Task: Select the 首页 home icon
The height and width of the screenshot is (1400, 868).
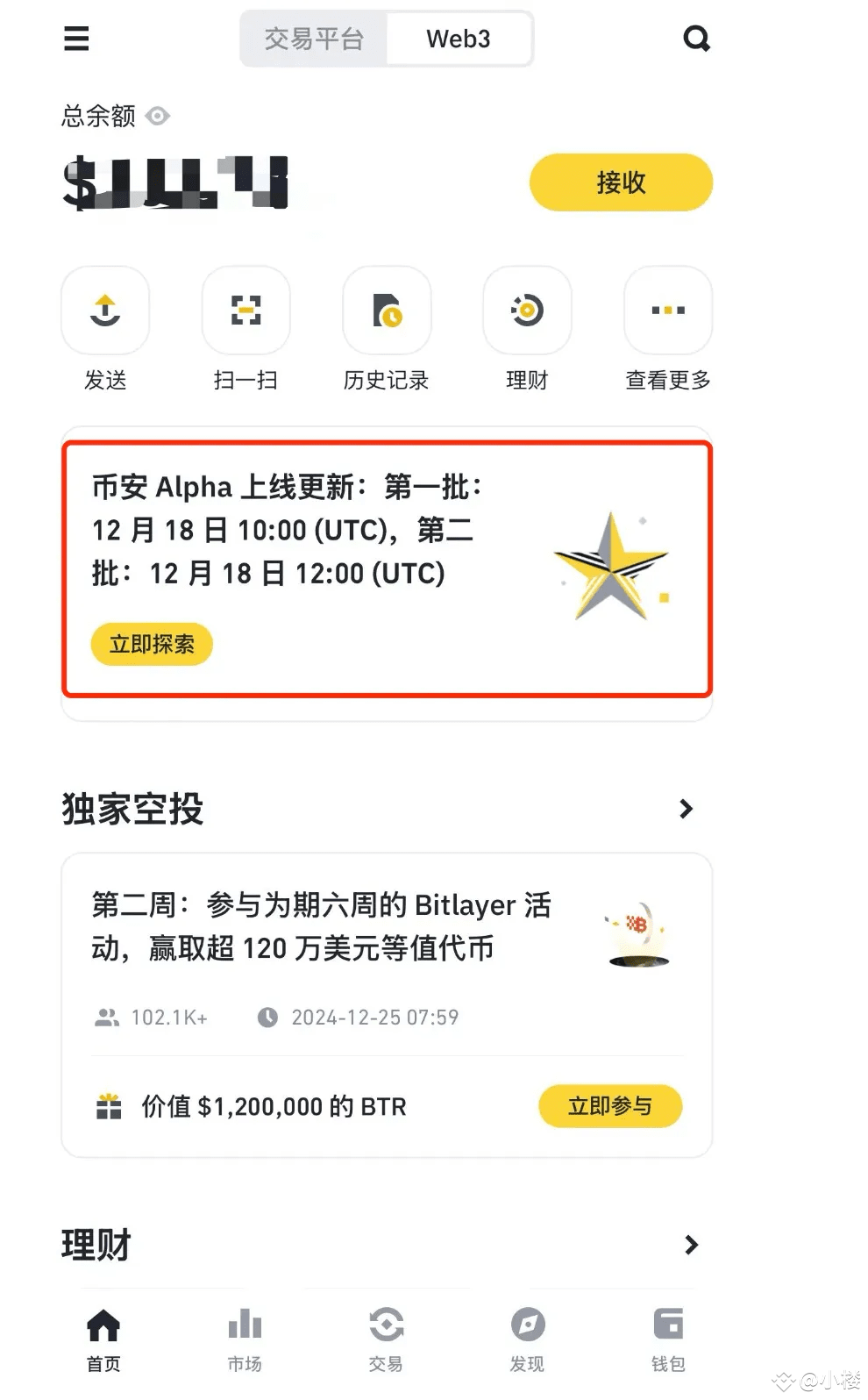Action: click(103, 1333)
